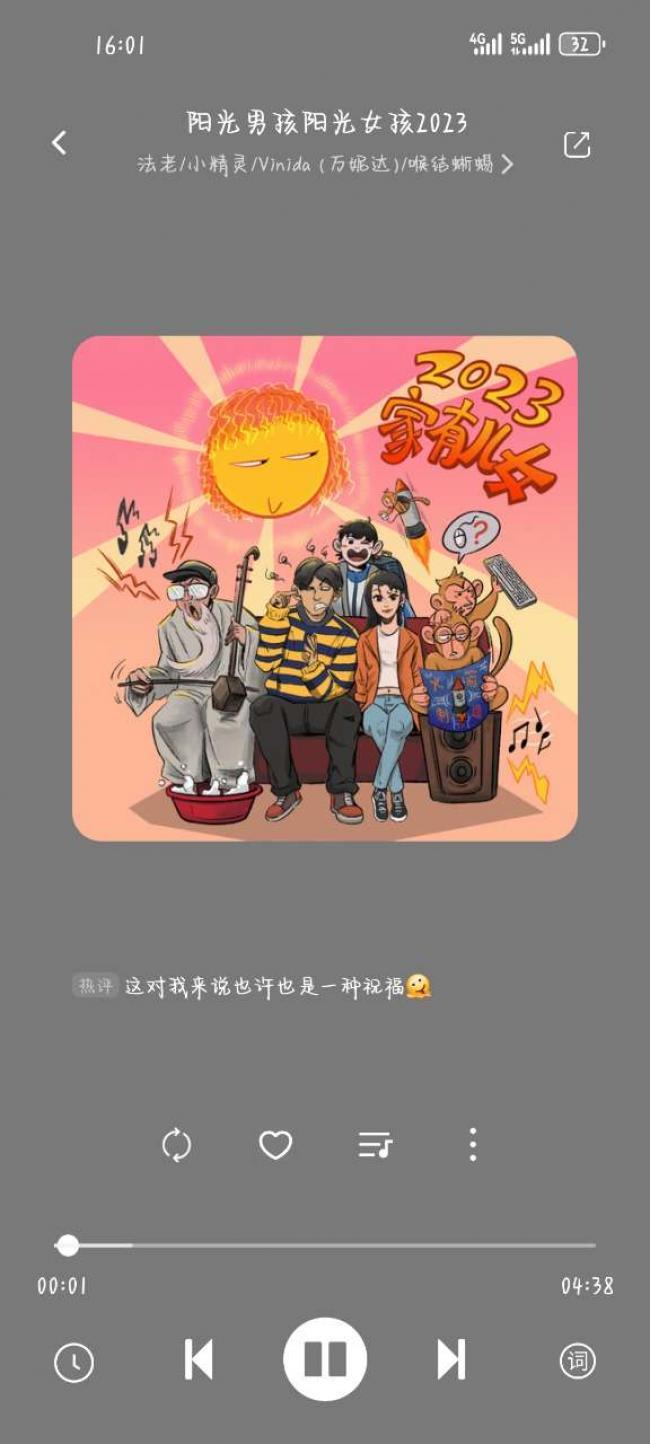Open the 2023 家有儿女 album cover
650x1444 pixels.
tap(325, 588)
